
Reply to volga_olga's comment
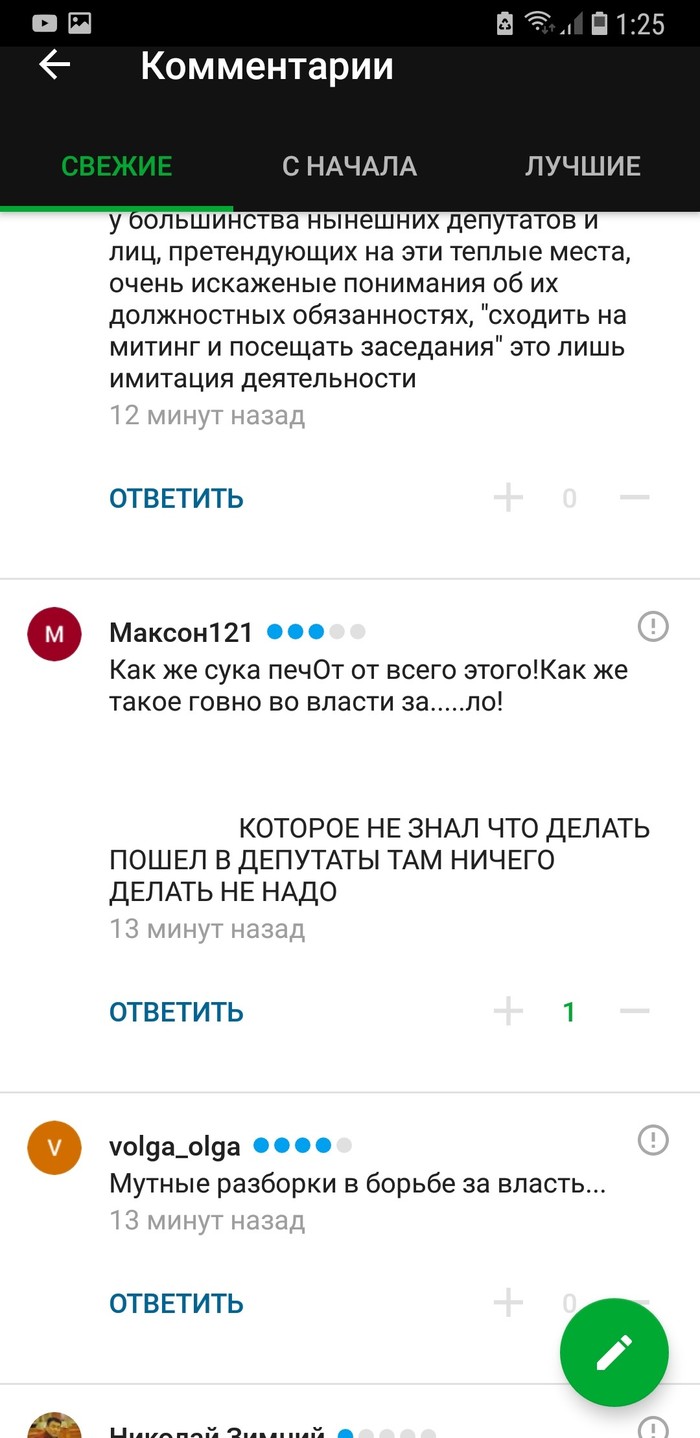point(176,1303)
